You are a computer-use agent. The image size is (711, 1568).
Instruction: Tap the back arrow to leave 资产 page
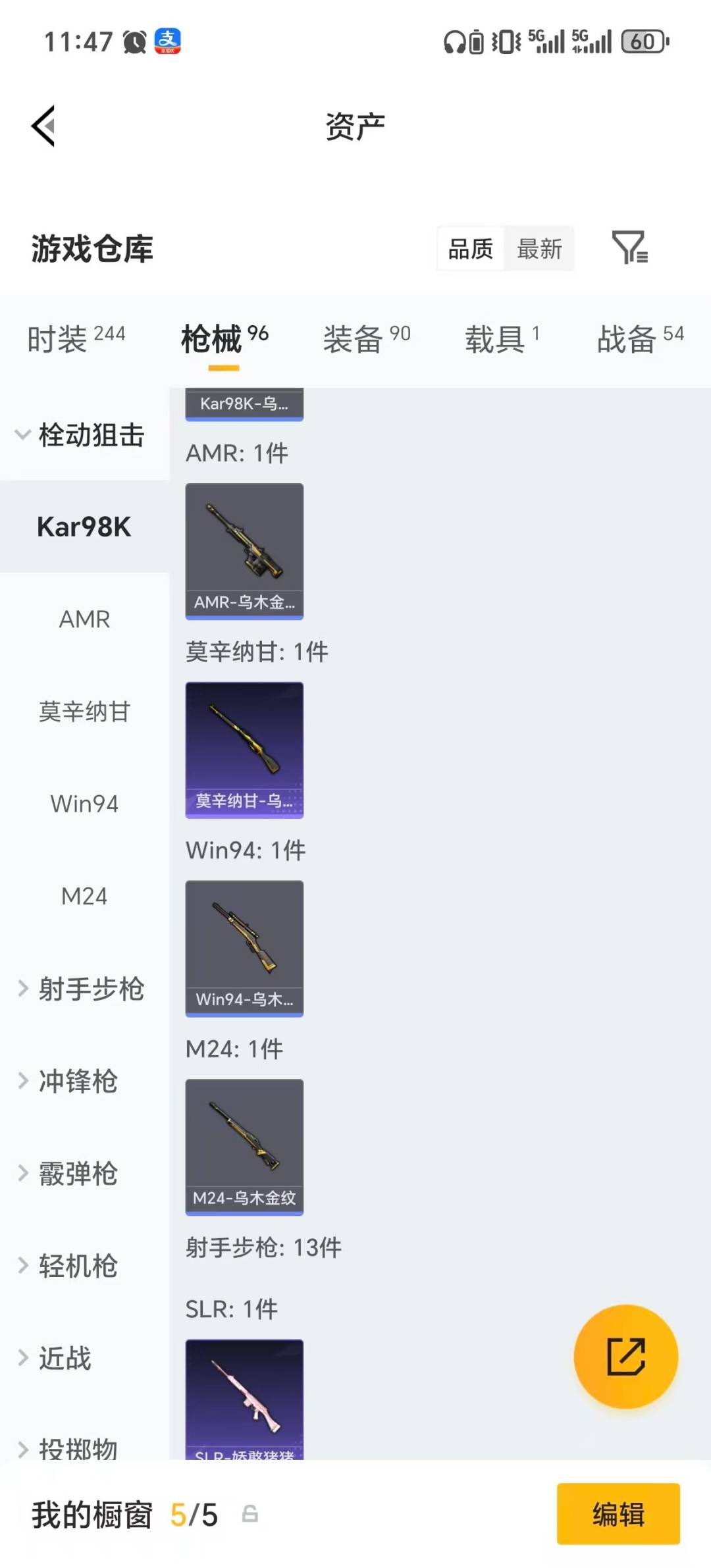43,125
